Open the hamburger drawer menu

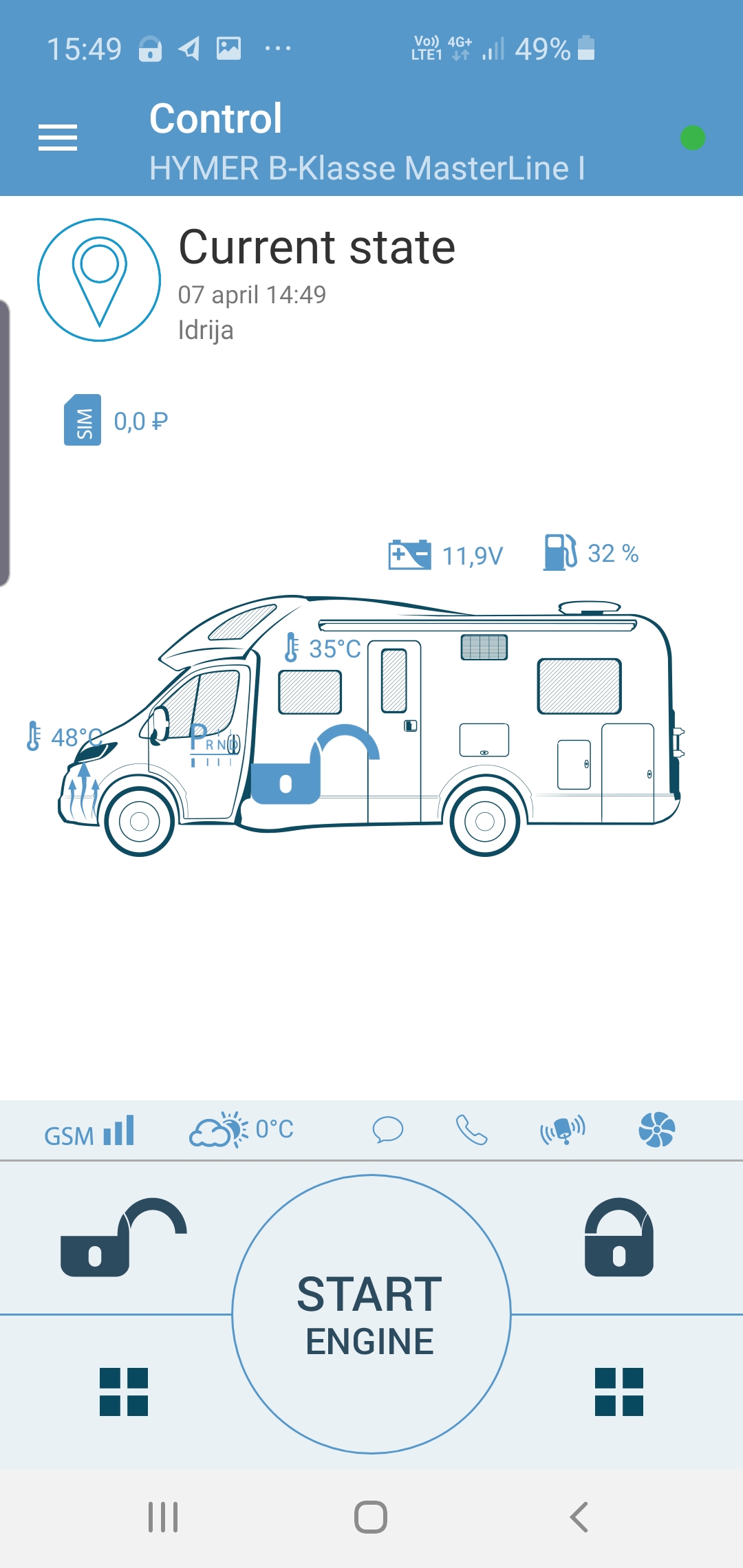click(x=58, y=138)
